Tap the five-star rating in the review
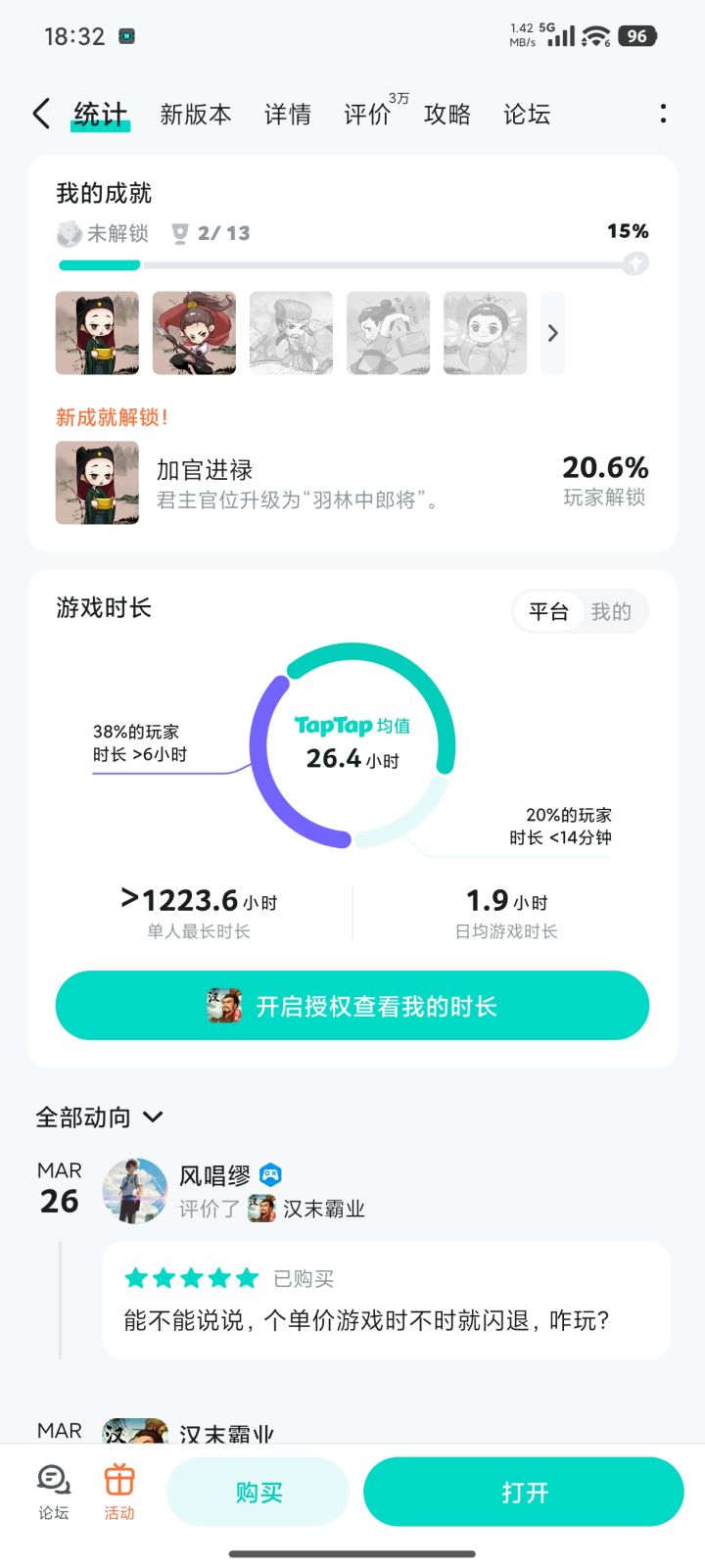This screenshot has width=705, height=1568. point(191,1278)
